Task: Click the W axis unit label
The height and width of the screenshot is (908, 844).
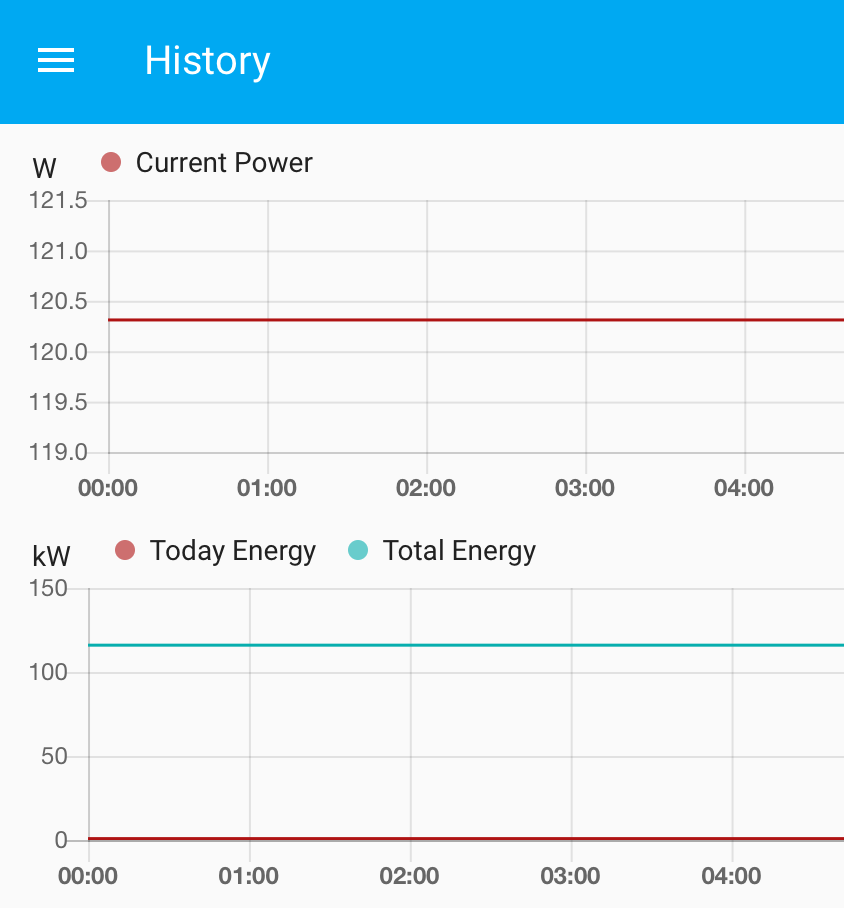Action: pos(44,168)
